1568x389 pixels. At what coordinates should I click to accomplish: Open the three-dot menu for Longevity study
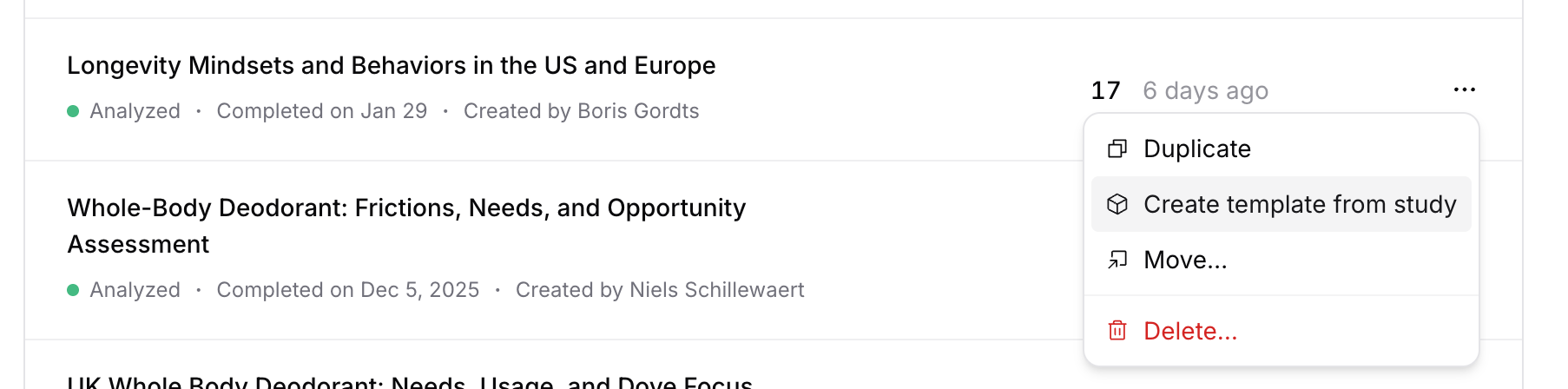[x=1464, y=89]
